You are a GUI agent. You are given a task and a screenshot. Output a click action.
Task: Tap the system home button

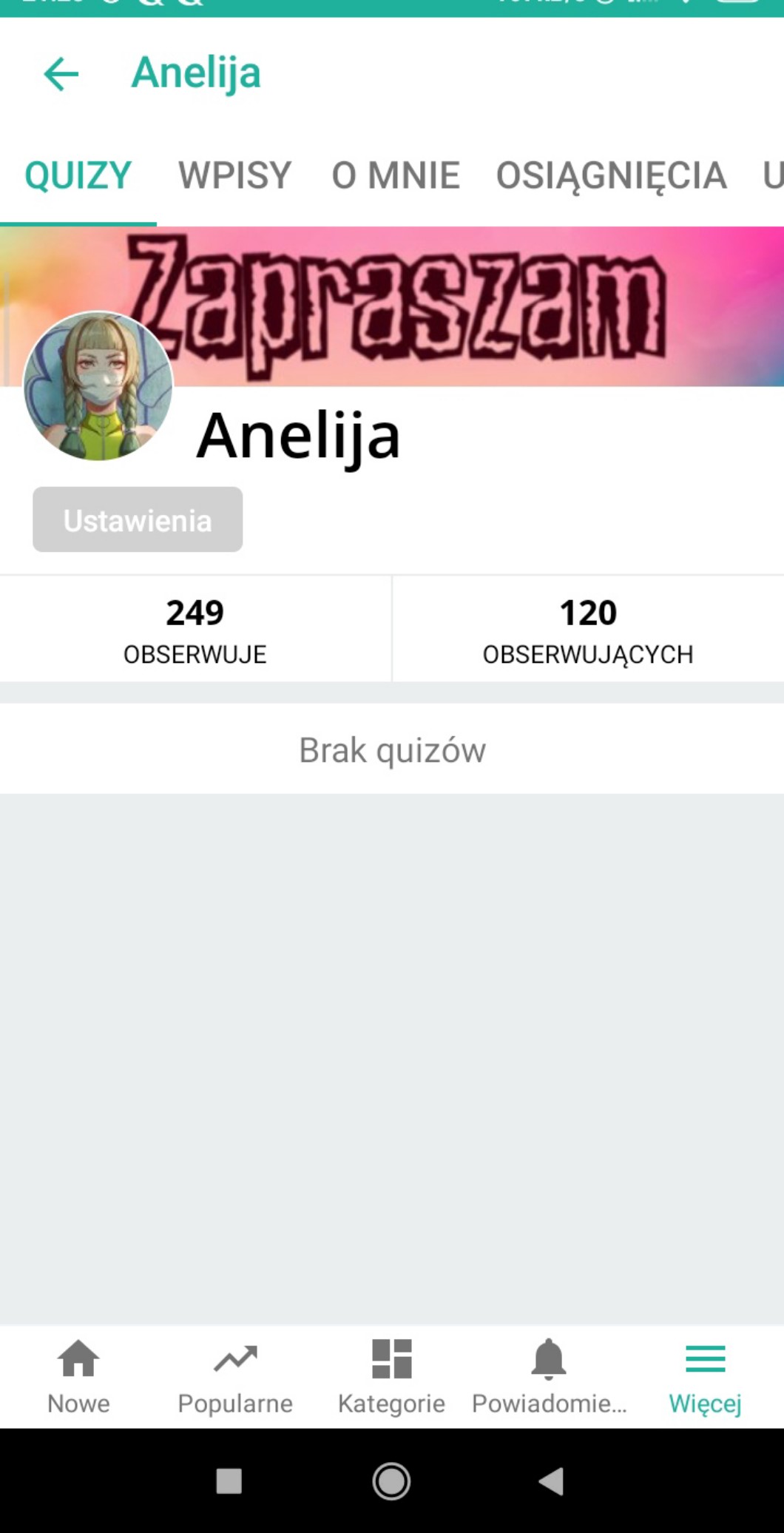coord(391,1481)
